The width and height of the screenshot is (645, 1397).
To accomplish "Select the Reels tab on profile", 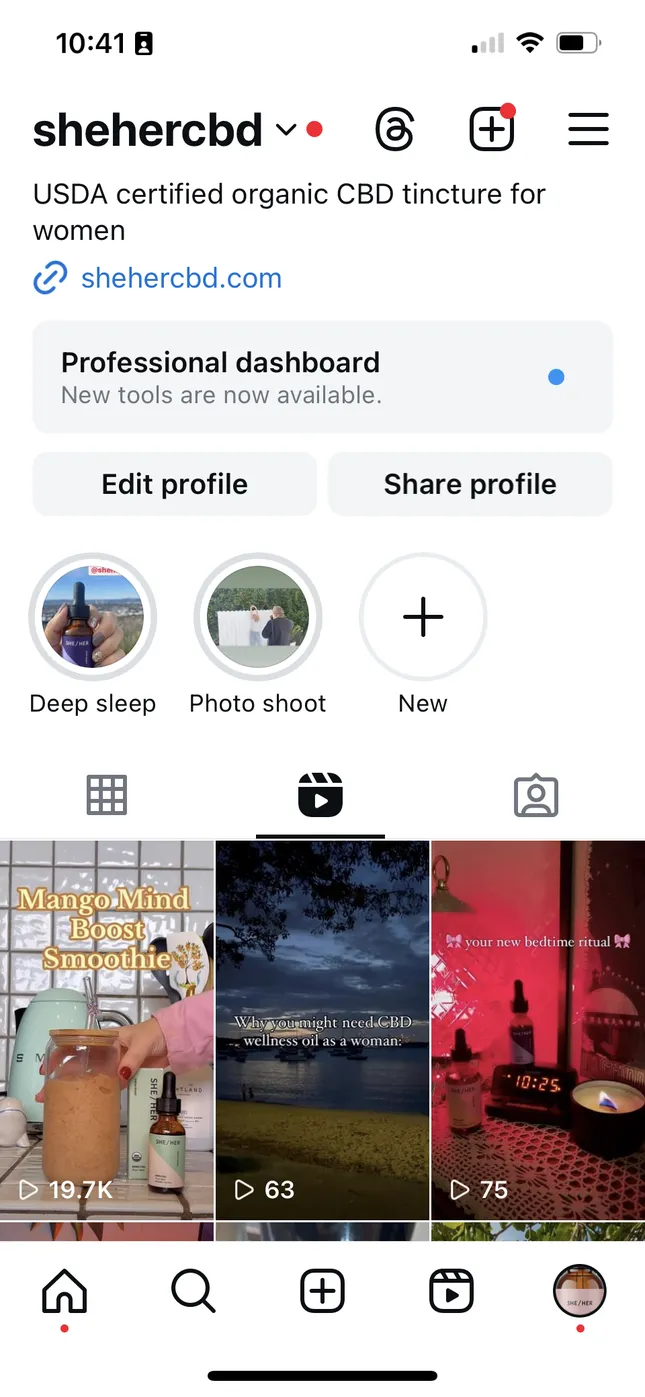I will click(321, 796).
